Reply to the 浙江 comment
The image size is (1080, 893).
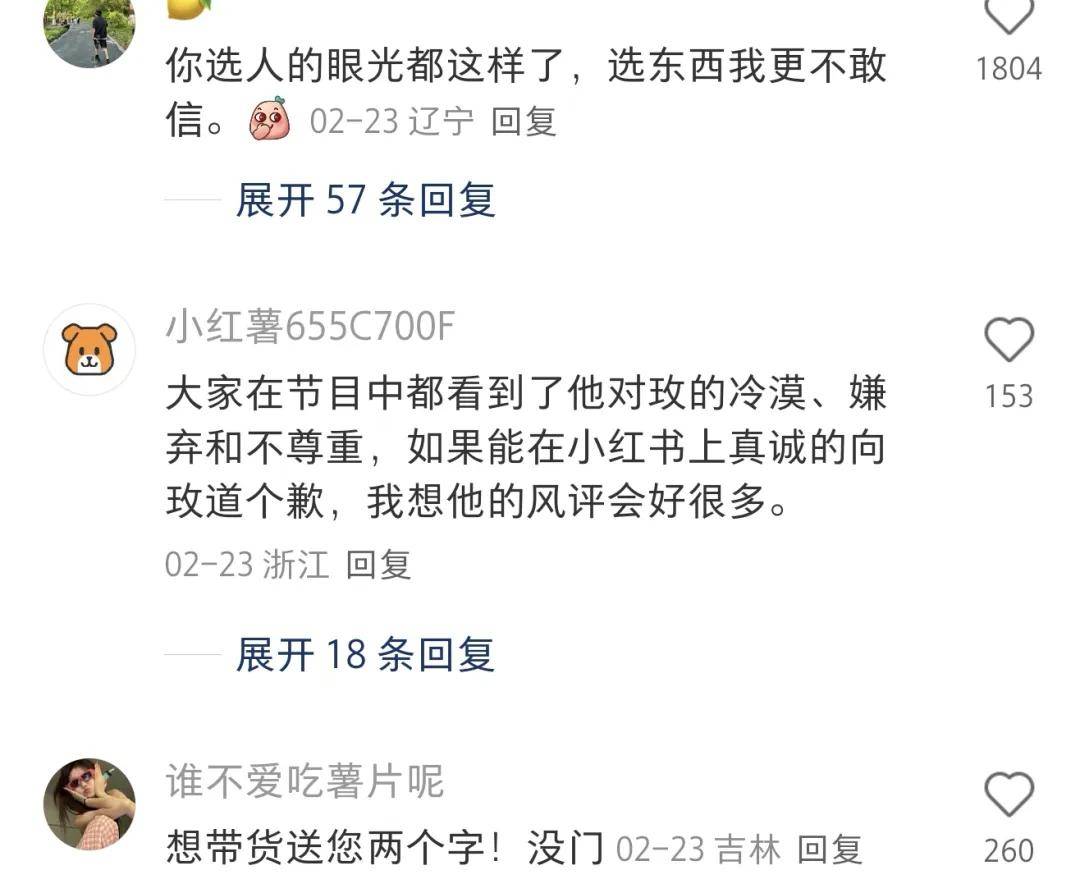[378, 565]
